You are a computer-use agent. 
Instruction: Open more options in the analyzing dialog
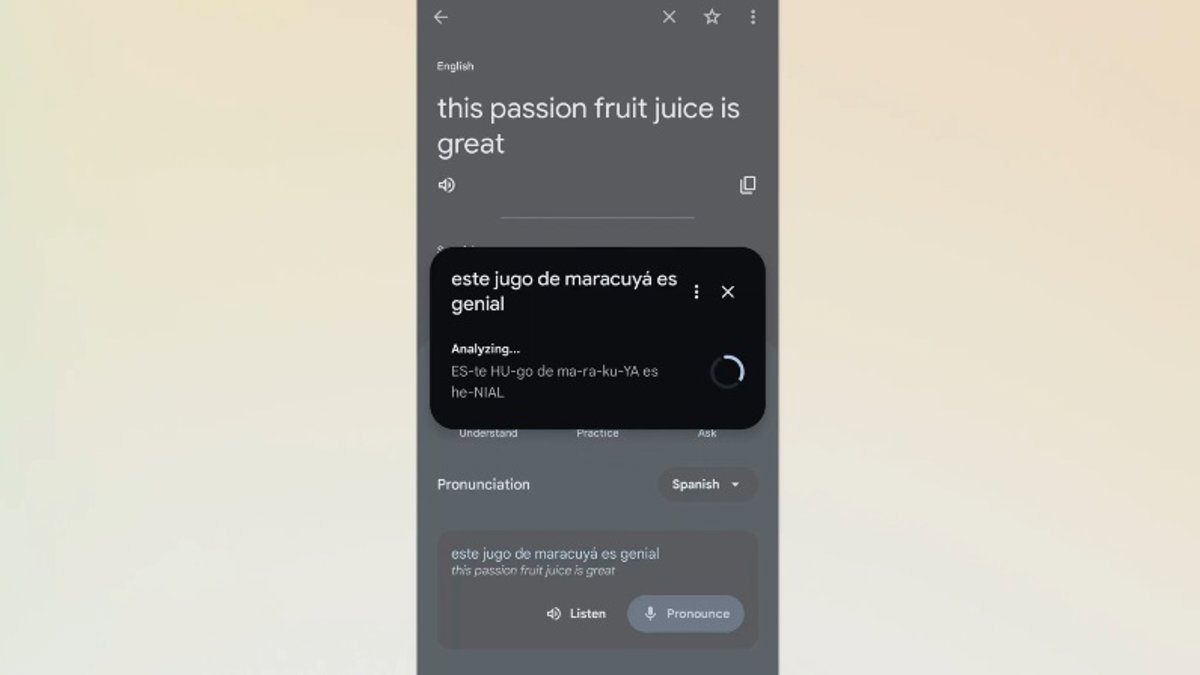[x=696, y=292]
